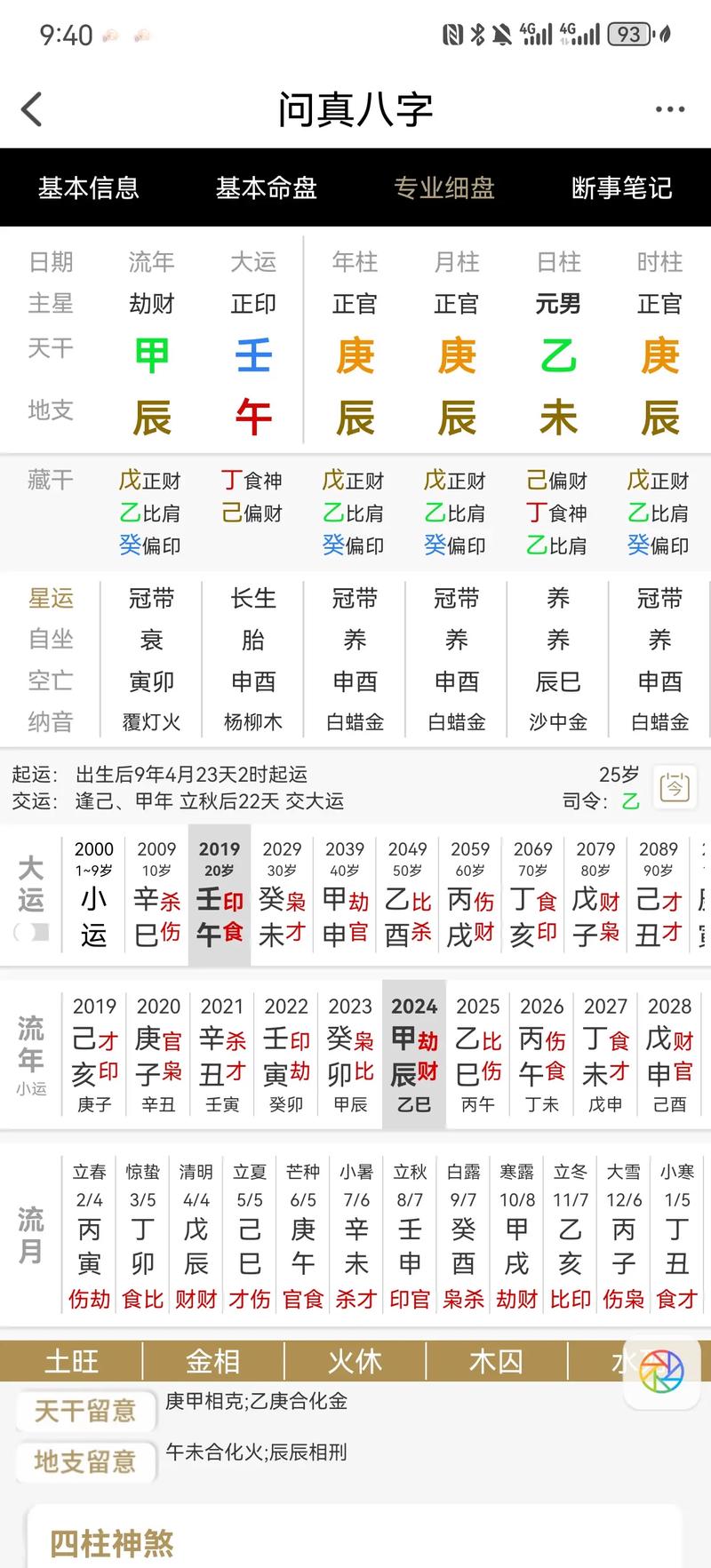
Task: Select 流年 2028 戊申
Action: click(x=669, y=1055)
